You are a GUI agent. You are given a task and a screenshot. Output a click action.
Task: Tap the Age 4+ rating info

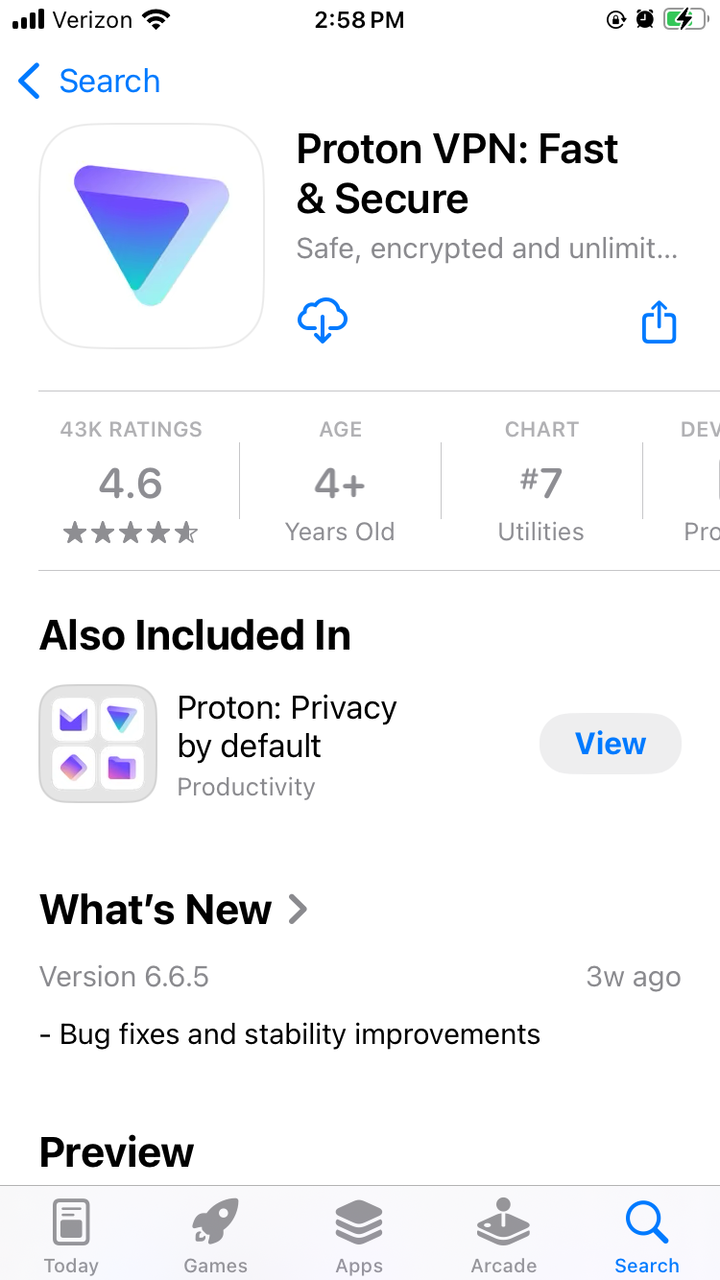pos(340,480)
